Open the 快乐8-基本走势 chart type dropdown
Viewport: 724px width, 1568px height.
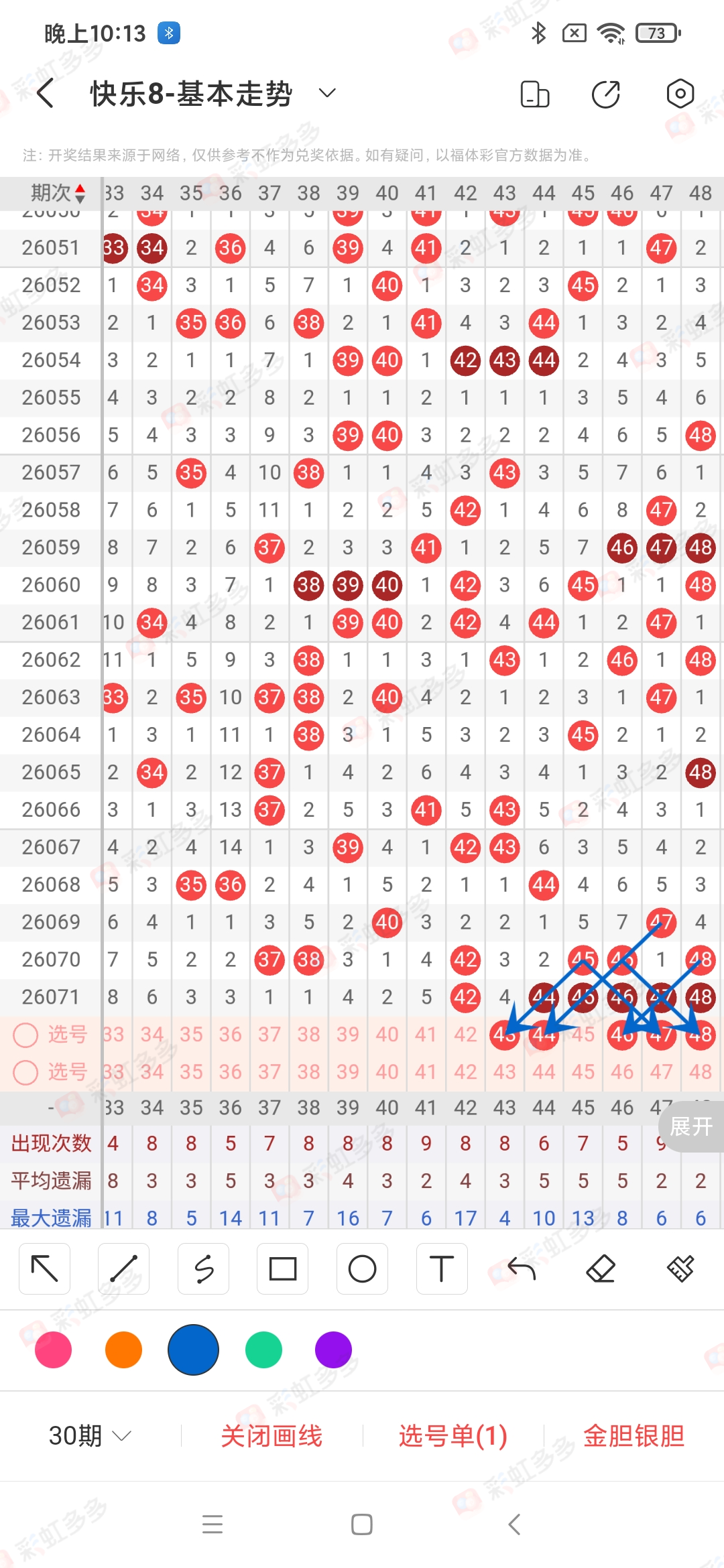coord(326,93)
